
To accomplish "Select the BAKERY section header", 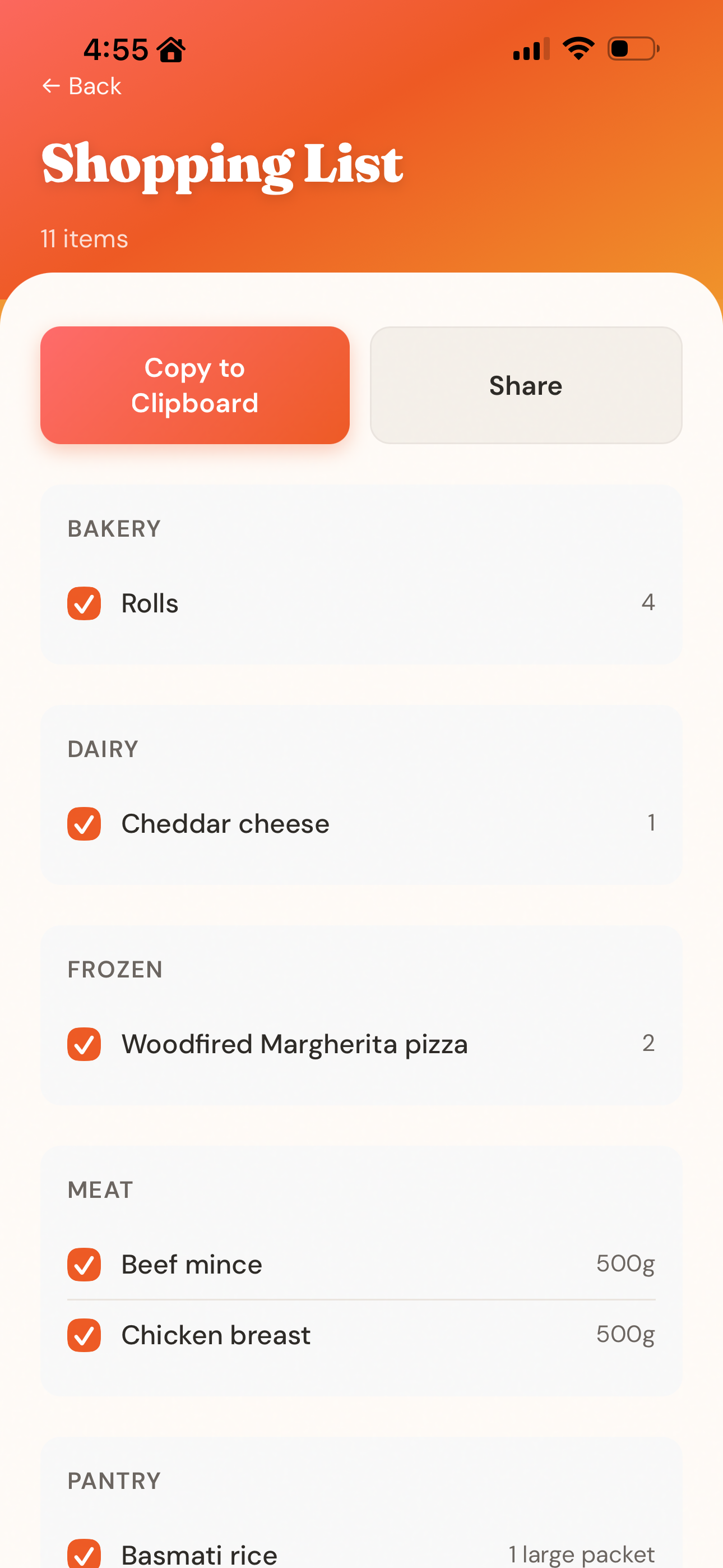I will tap(114, 529).
